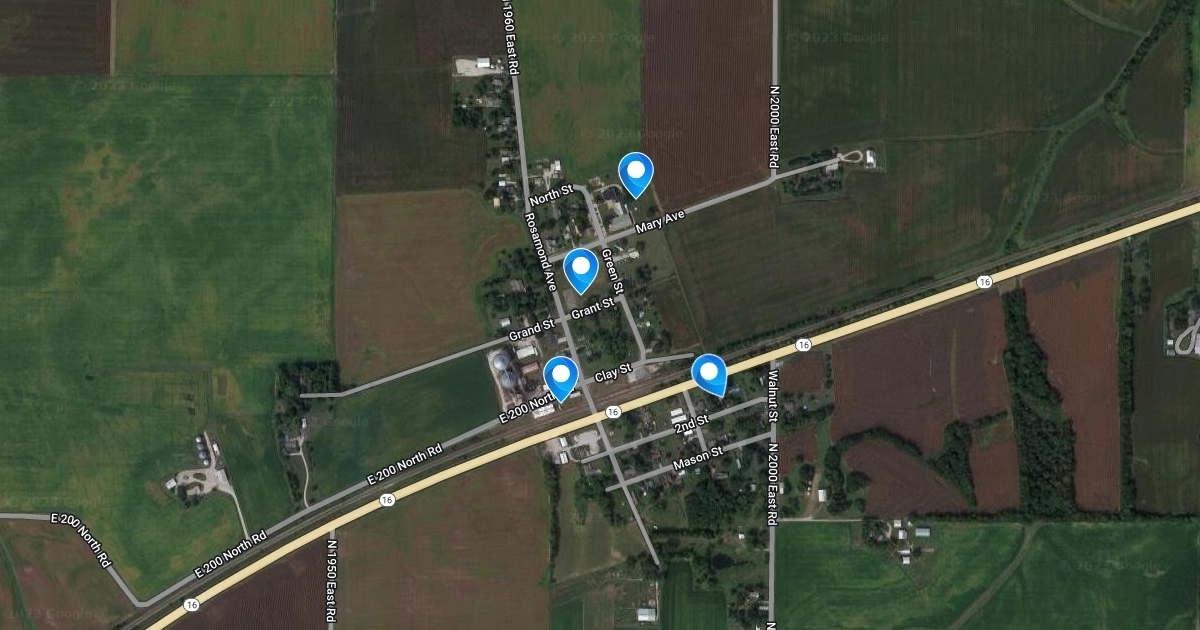Select the map pin north of Mary Ave
The width and height of the screenshot is (1200, 630).
tap(635, 172)
